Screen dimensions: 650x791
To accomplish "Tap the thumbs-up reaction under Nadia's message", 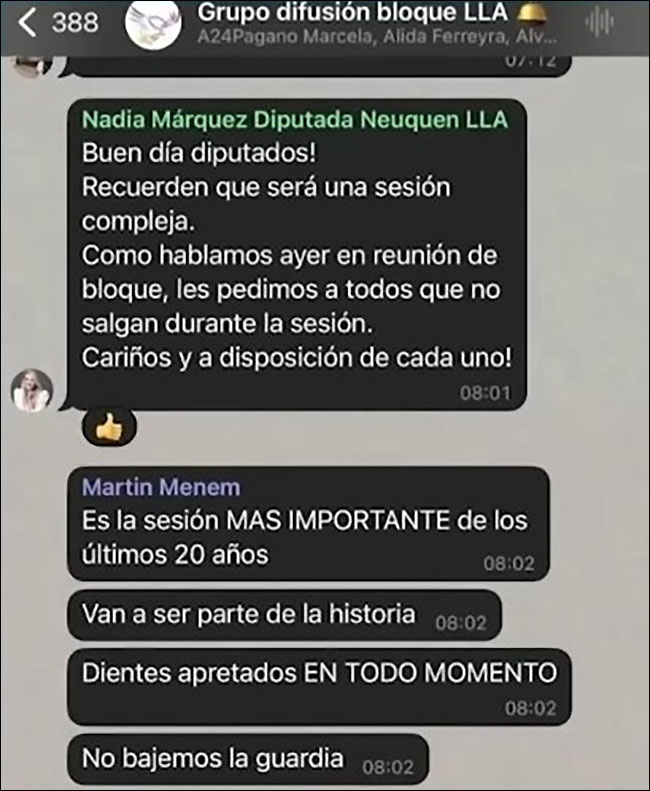I will (x=108, y=428).
